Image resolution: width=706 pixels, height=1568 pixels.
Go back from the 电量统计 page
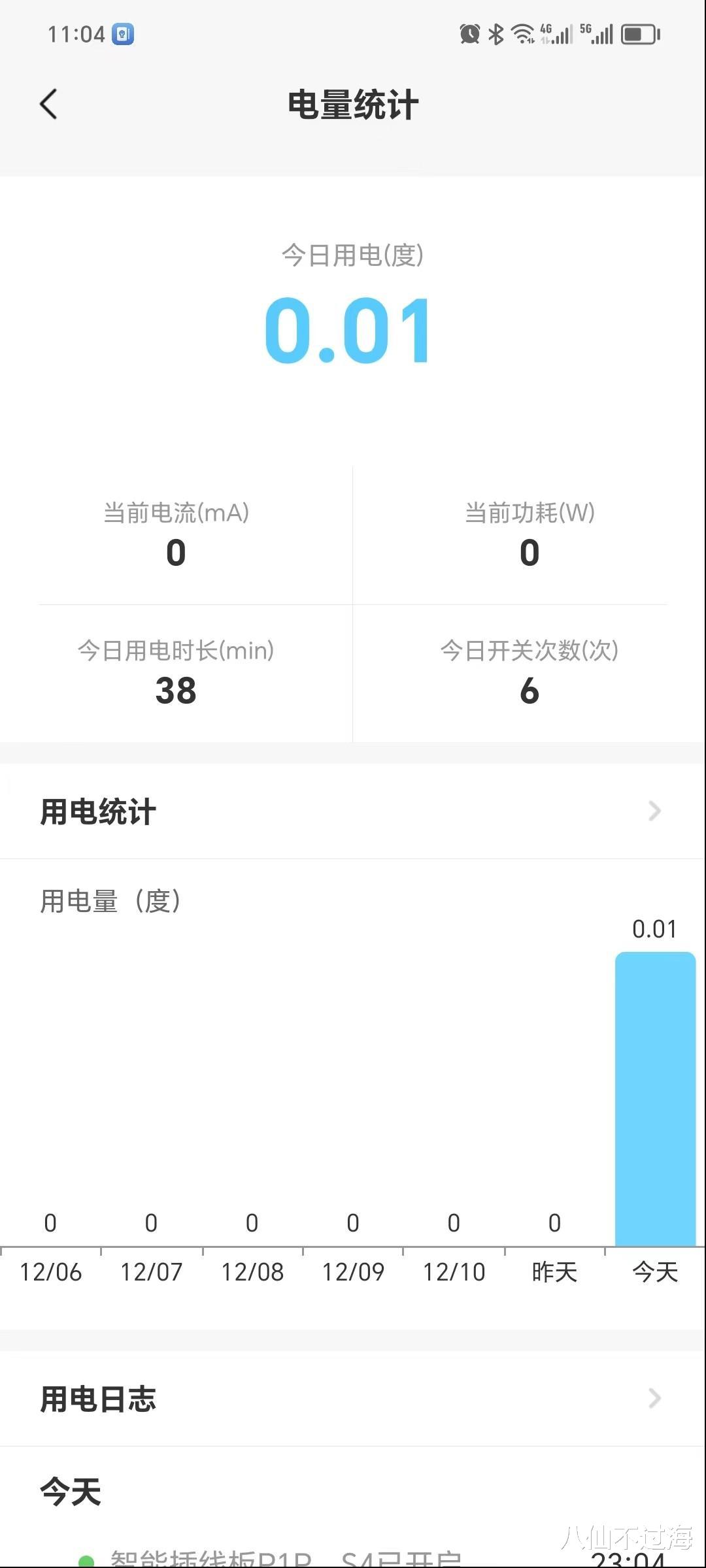click(49, 105)
